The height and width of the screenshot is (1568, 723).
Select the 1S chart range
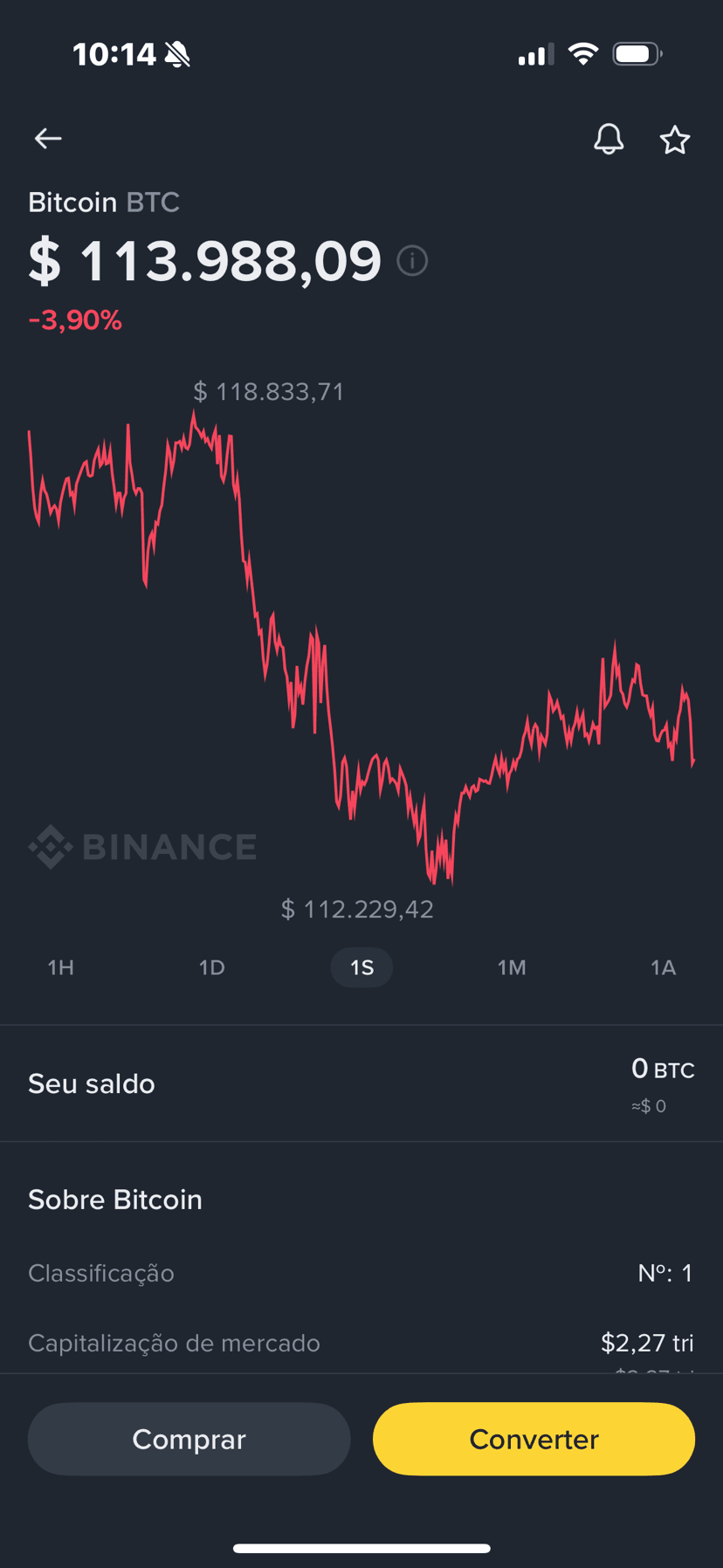(x=361, y=967)
